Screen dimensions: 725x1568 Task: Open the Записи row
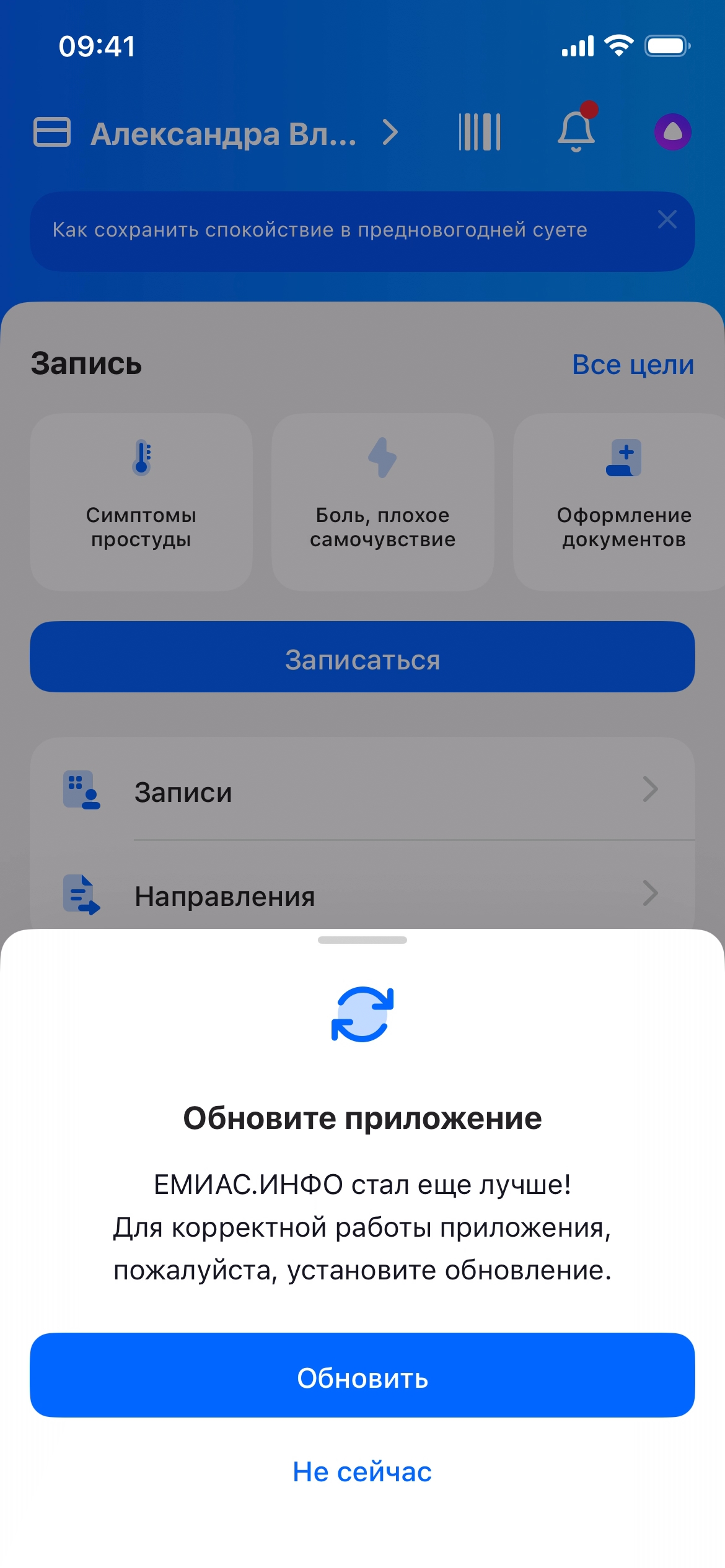pyautogui.click(x=362, y=791)
